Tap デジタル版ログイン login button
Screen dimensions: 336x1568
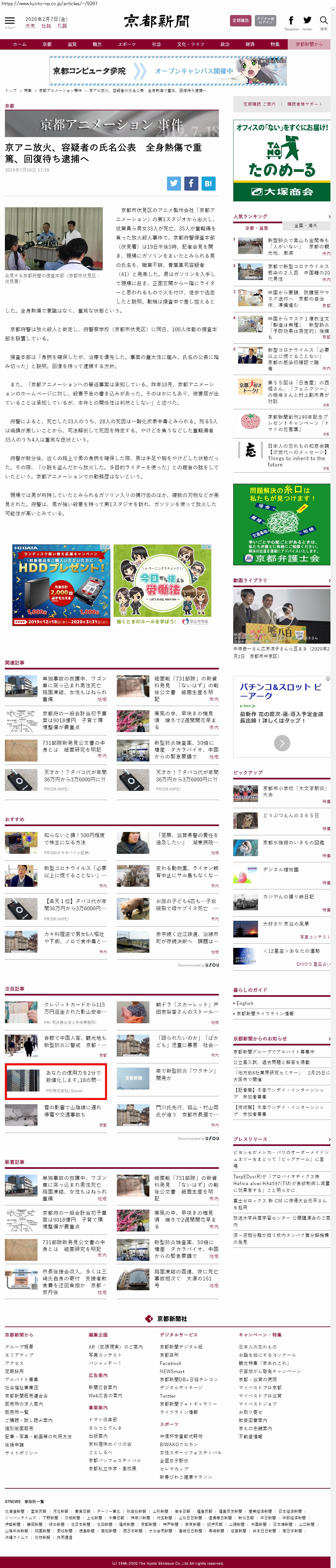pyautogui.click(x=266, y=21)
